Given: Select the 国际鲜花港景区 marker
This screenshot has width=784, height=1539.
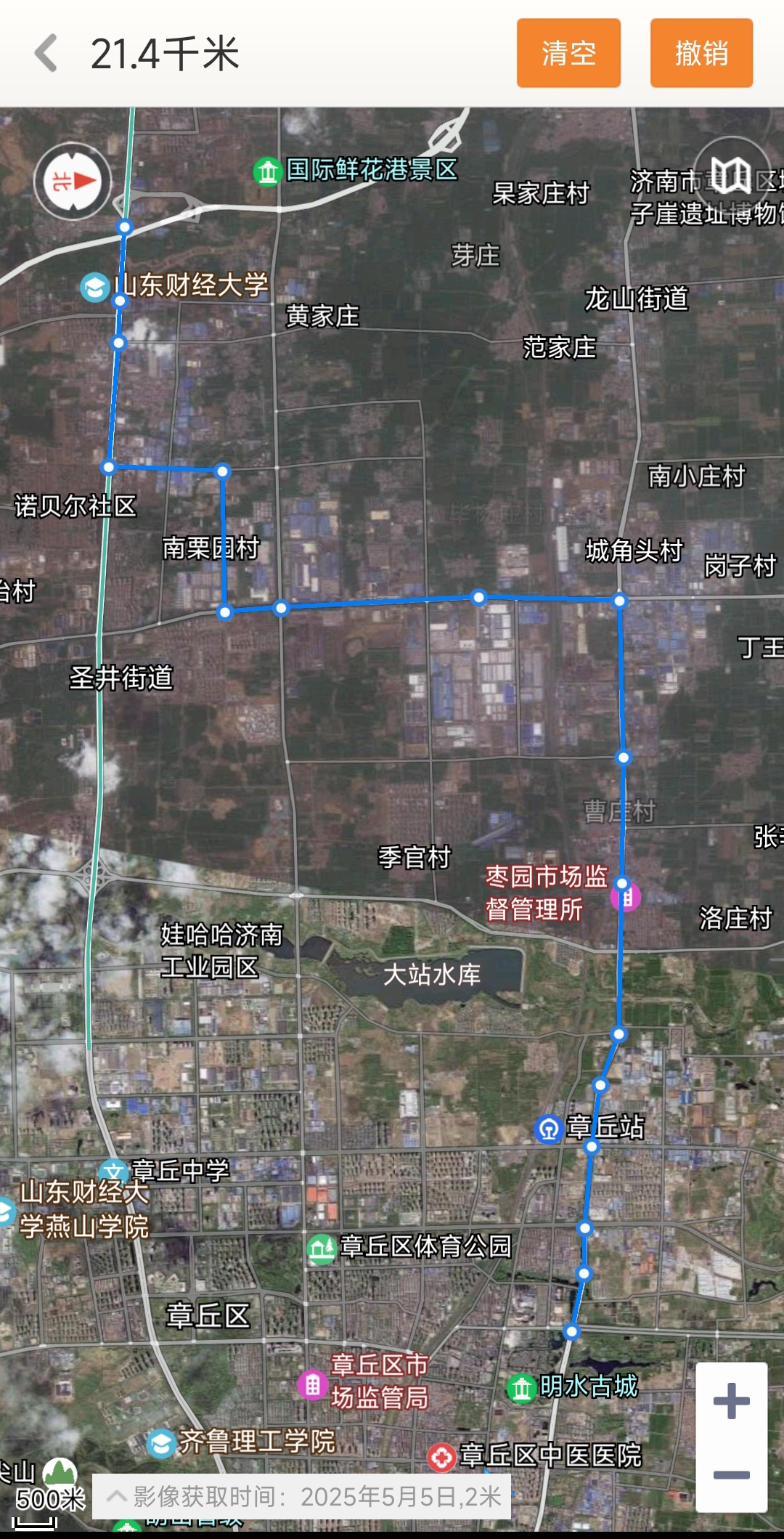Looking at the screenshot, I should 267,171.
